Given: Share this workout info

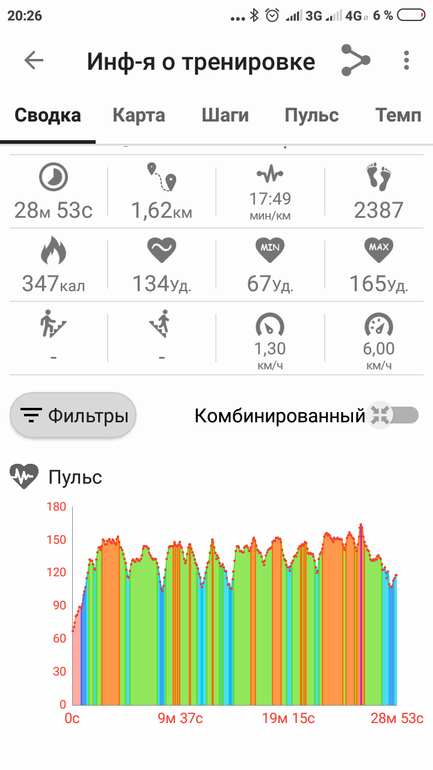Looking at the screenshot, I should (x=355, y=60).
